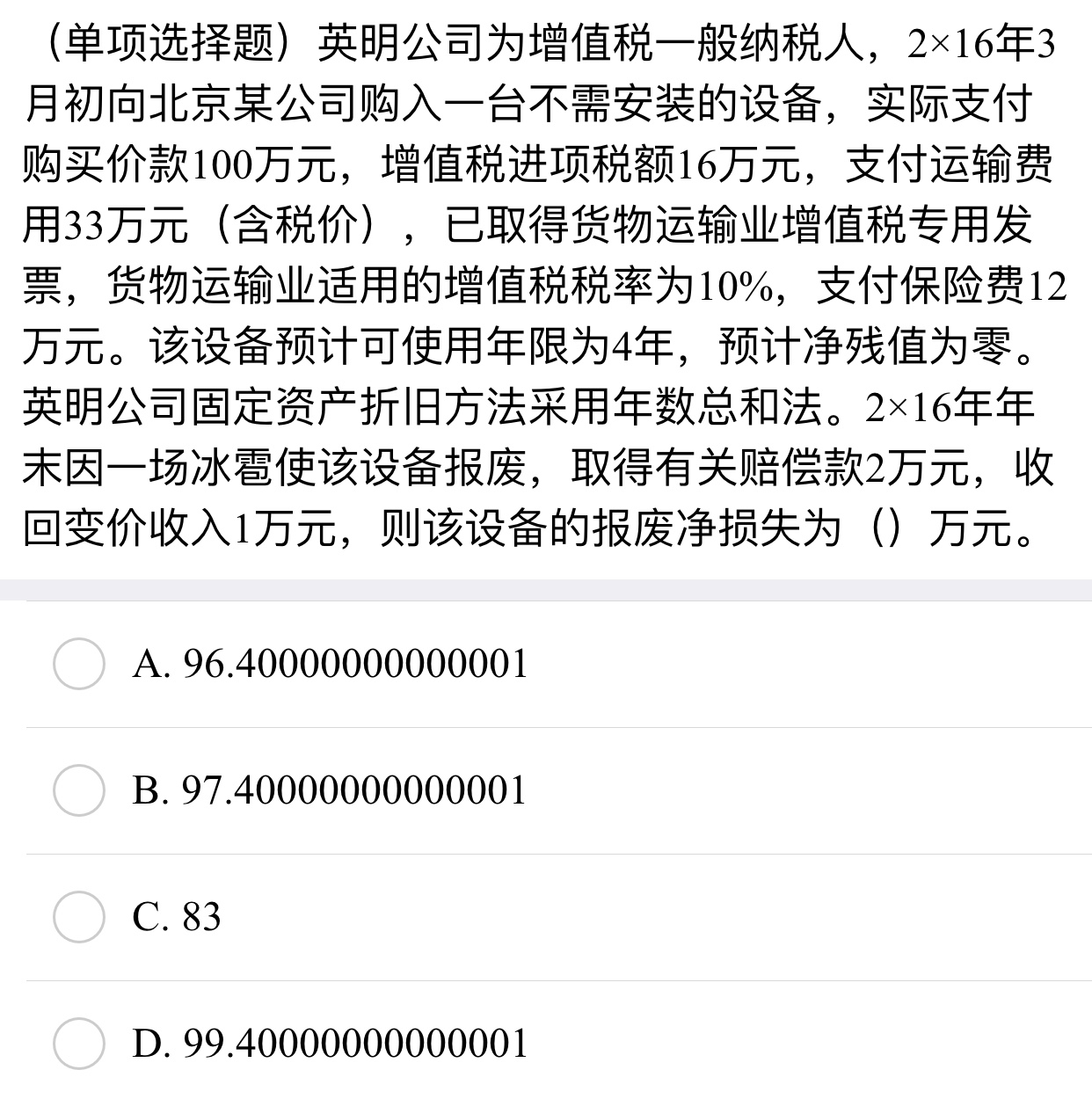
Task: Choose option B. 97.40000000000001
Action: click(x=79, y=790)
